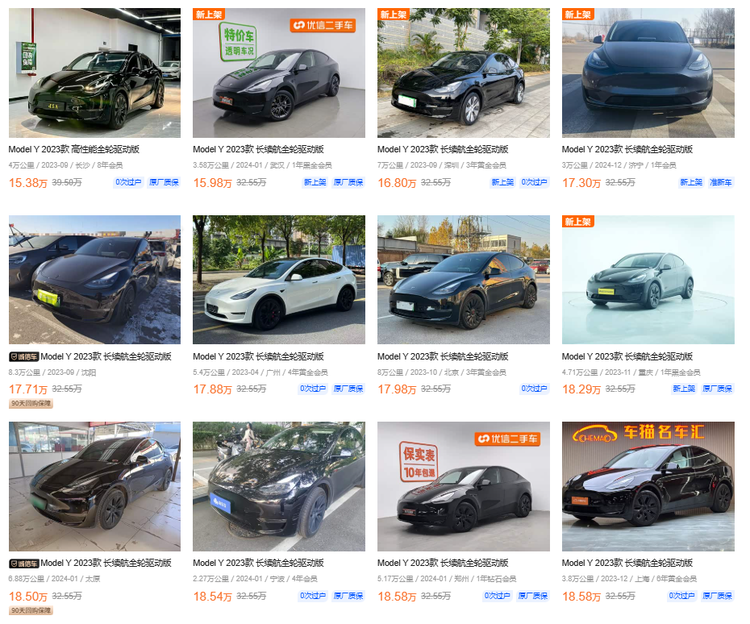This screenshot has width=750, height=624.
Task: Open the 18.58万 Model Y listing in 郑州
Action: pos(463,486)
